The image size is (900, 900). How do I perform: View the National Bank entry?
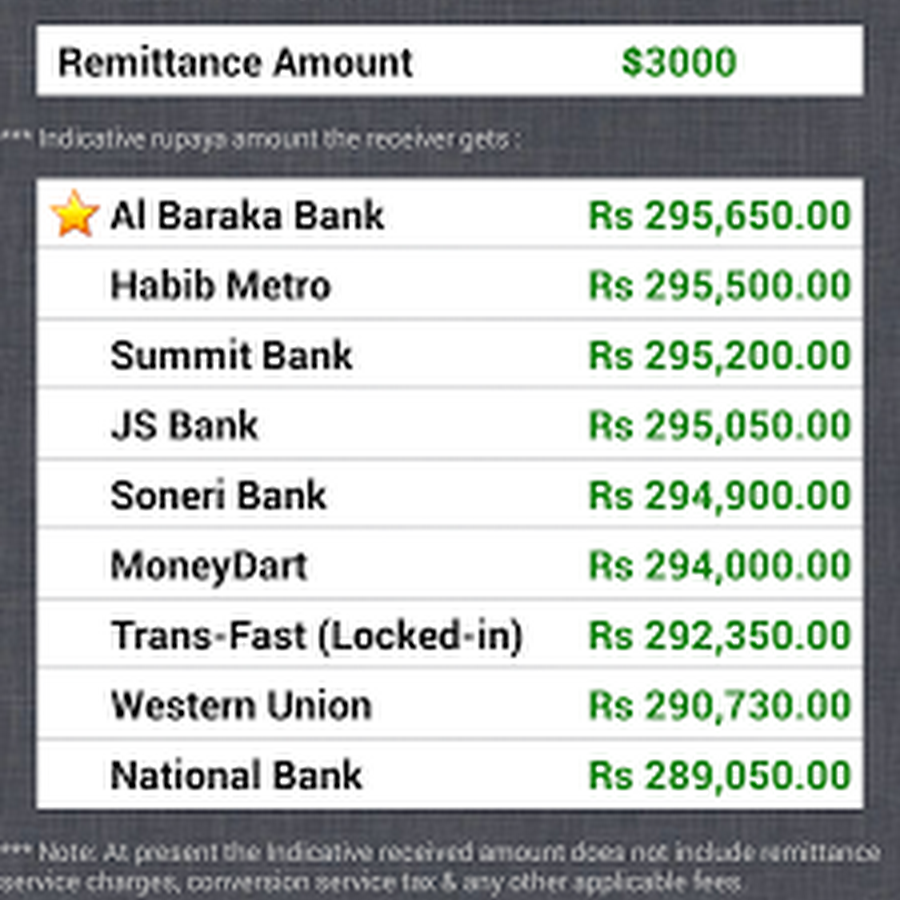449,776
